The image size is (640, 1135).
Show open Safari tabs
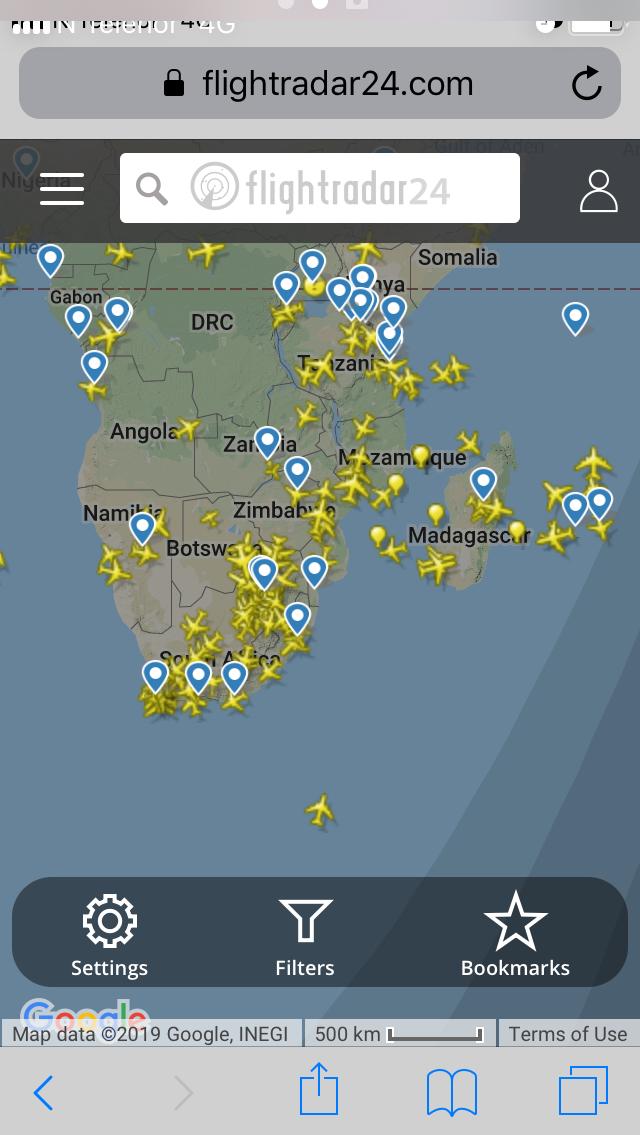click(584, 1090)
